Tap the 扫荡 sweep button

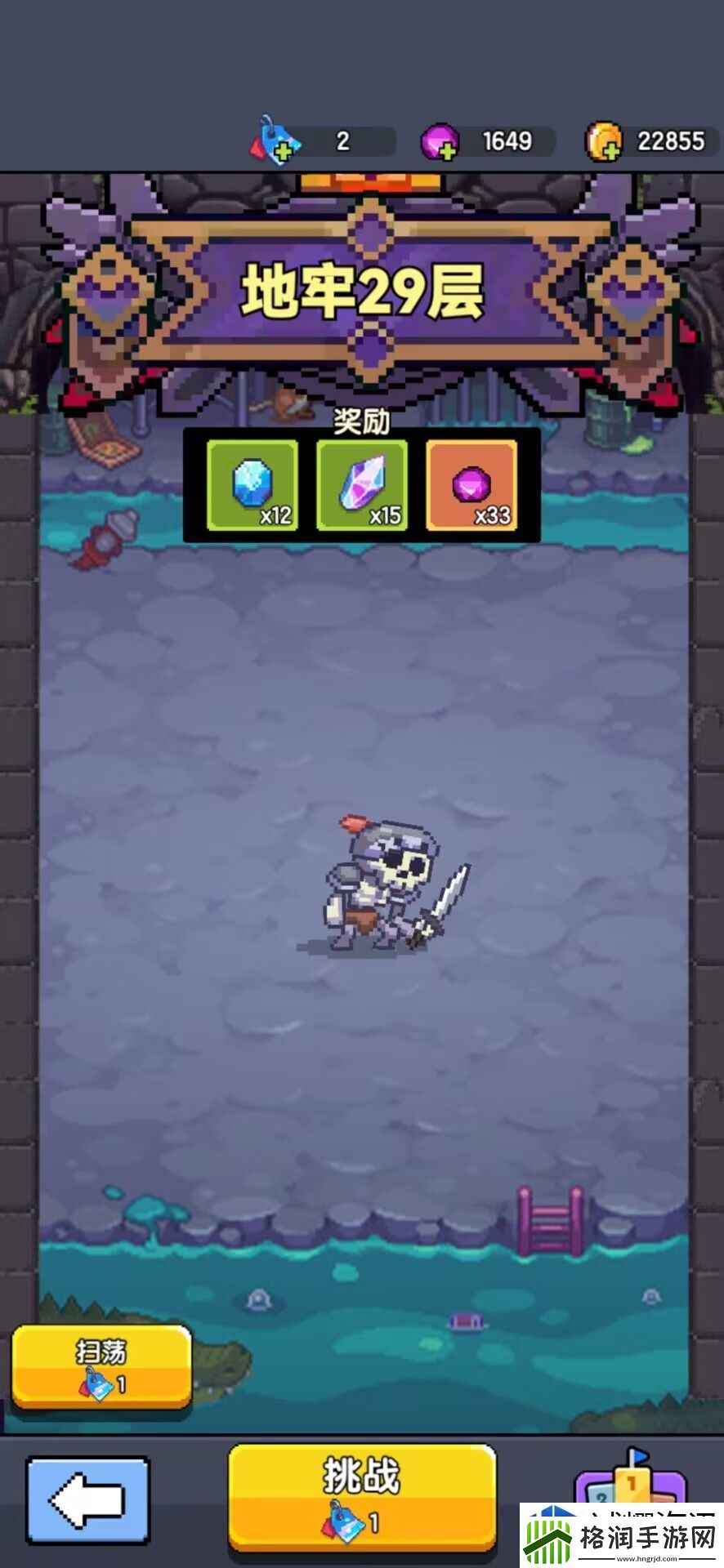101,1366
